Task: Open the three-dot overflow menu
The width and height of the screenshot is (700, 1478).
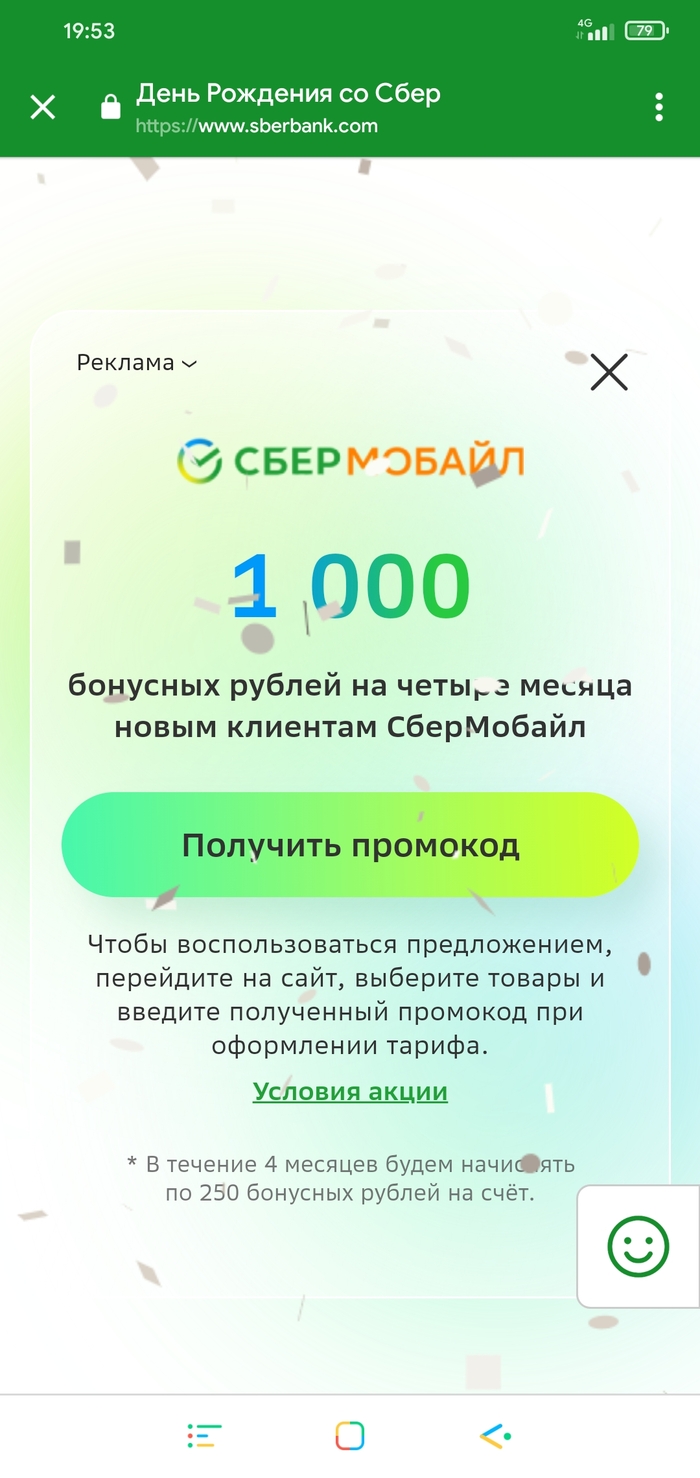Action: coord(658,107)
